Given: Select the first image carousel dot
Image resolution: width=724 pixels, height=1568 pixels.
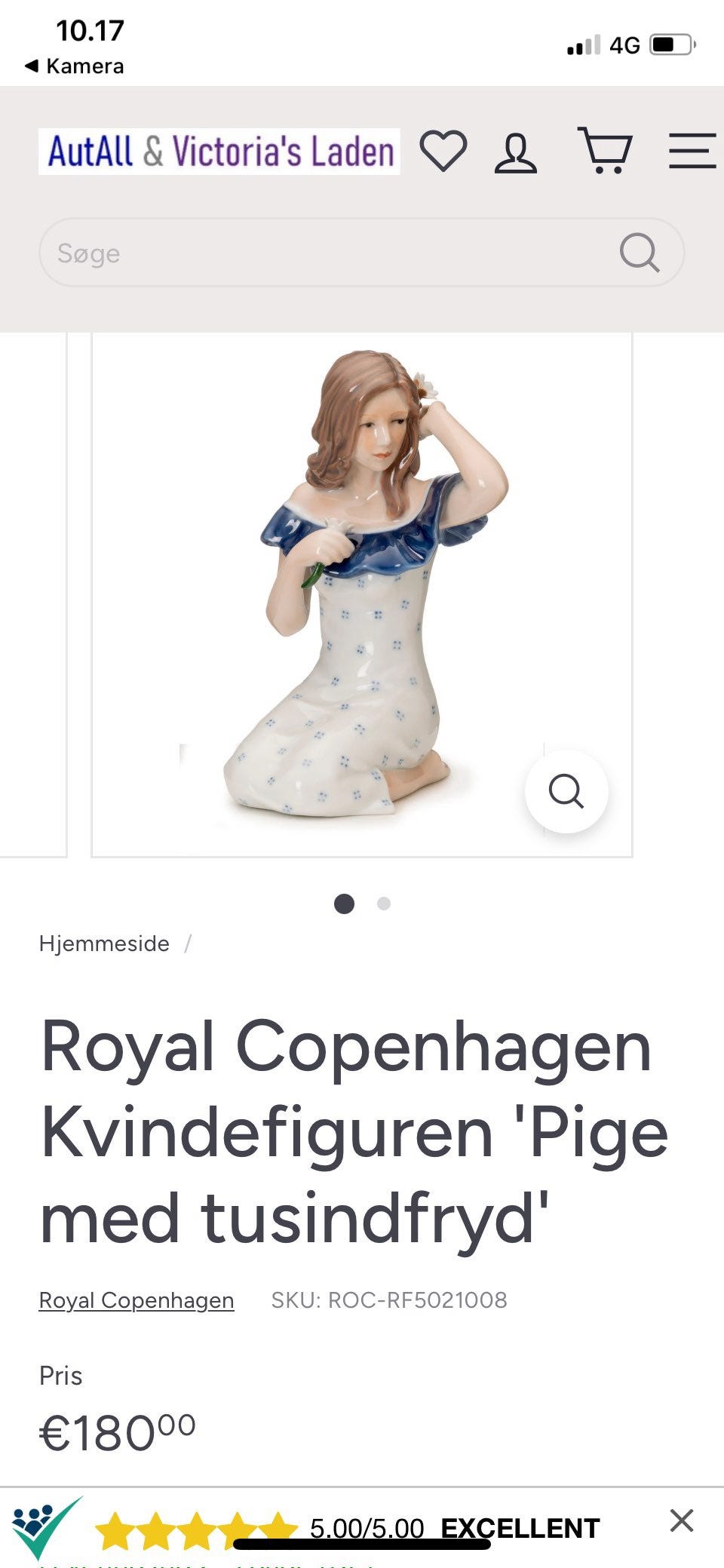Looking at the screenshot, I should click(x=344, y=903).
